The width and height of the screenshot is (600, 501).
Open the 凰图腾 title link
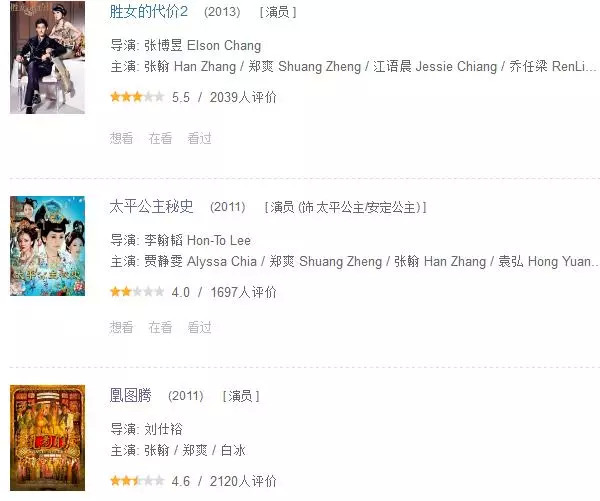[130, 395]
